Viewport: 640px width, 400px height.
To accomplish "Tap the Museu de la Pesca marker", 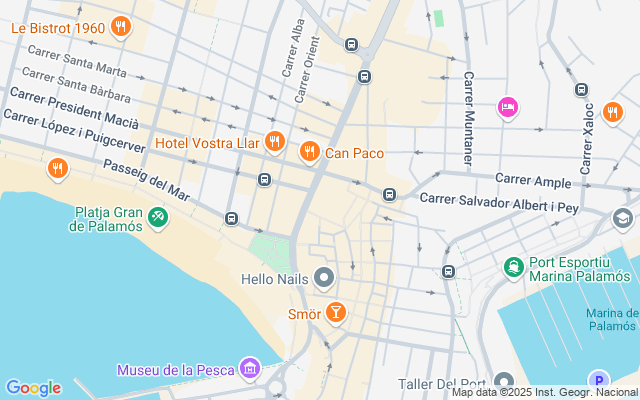I will click(x=250, y=370).
